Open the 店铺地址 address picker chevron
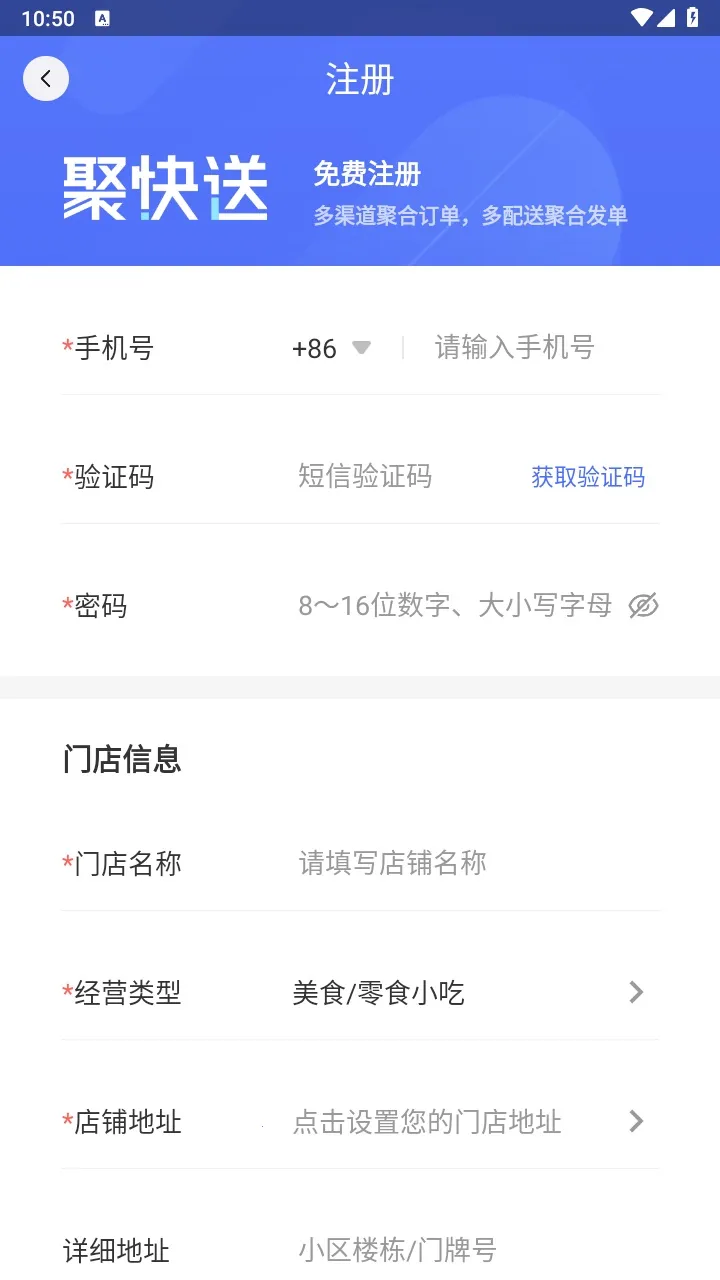The height and width of the screenshot is (1280, 720). click(636, 1121)
